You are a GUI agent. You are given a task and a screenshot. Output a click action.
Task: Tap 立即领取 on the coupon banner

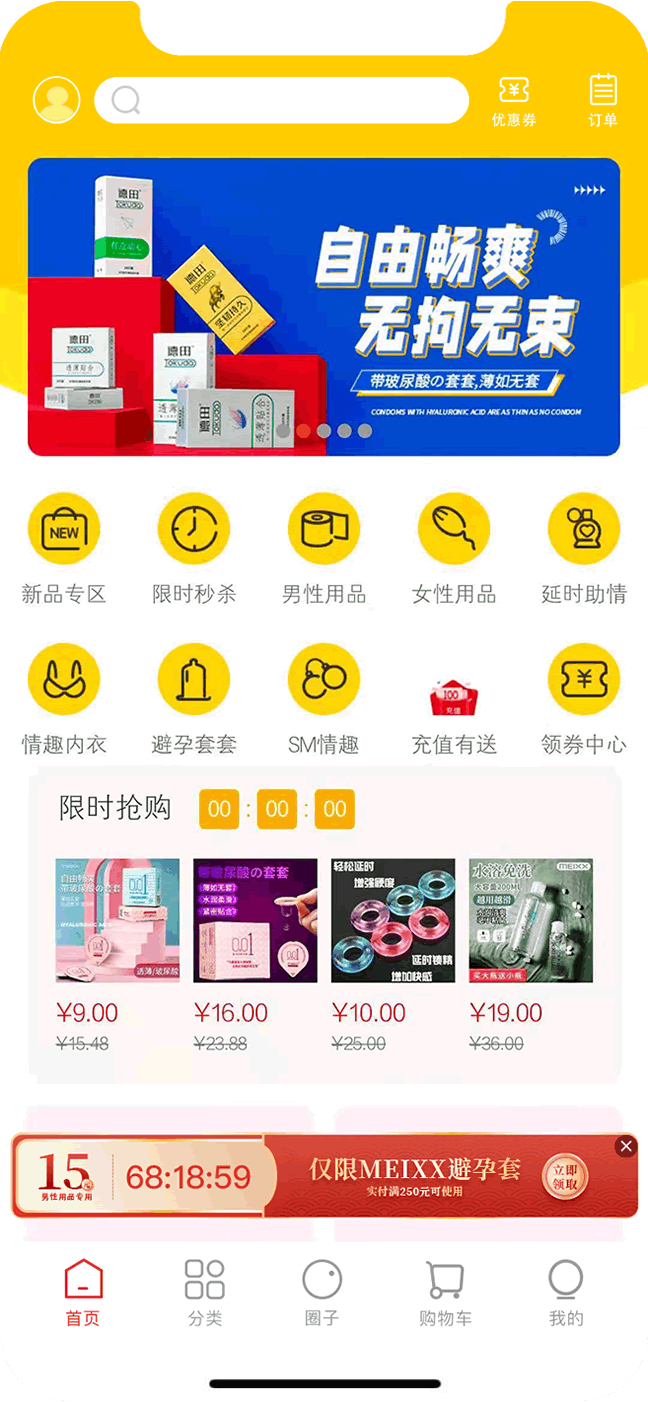pos(565,1176)
